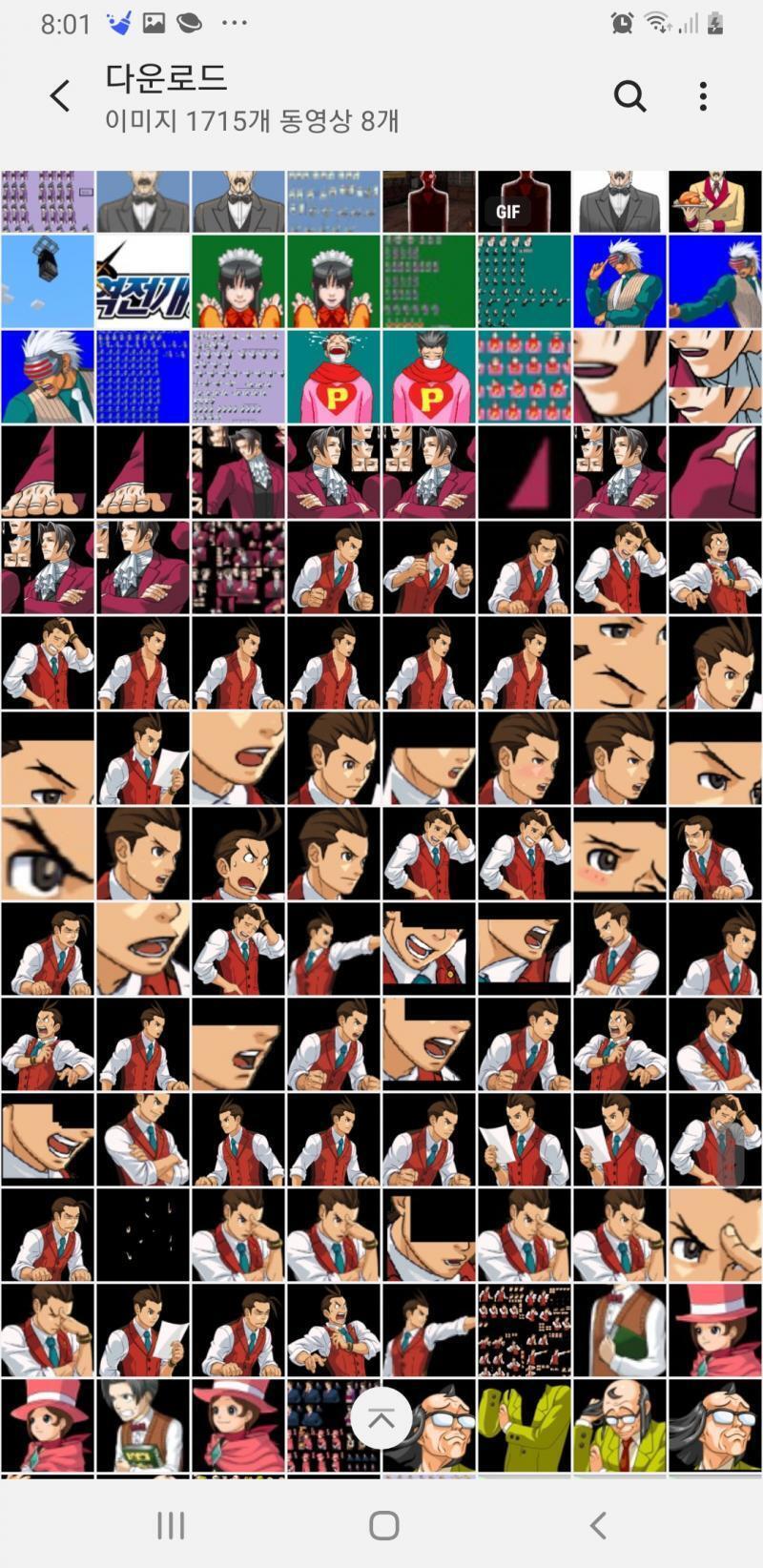Open search in the gallery
The height and width of the screenshot is (1568, 763).
tap(629, 95)
